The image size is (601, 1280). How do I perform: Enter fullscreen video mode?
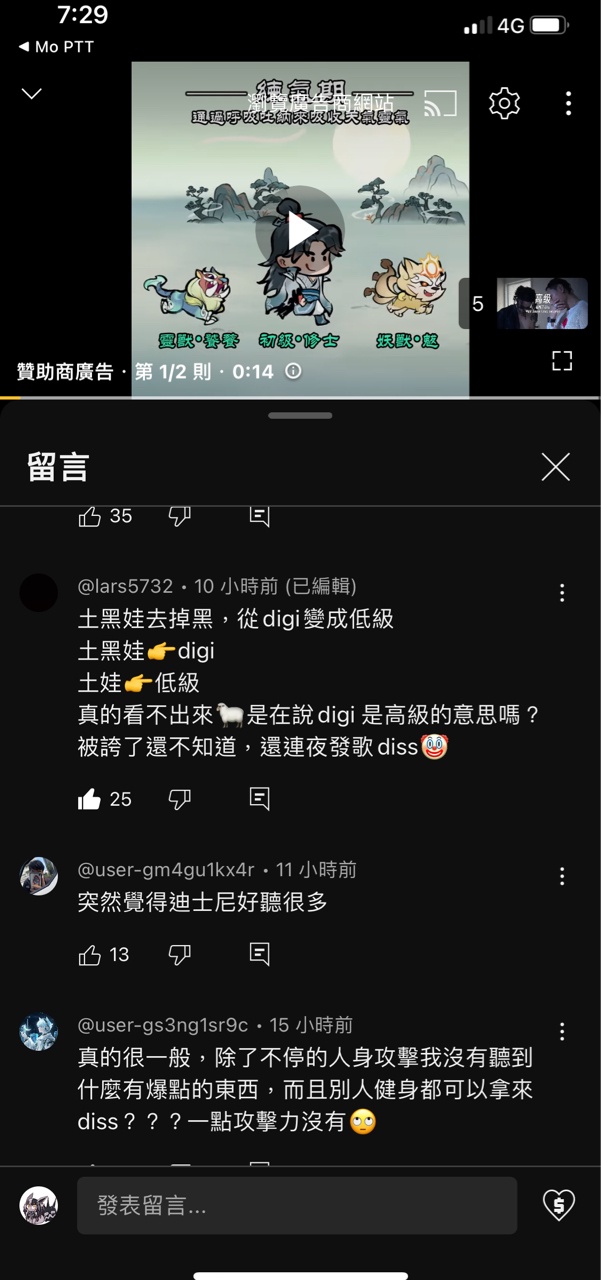click(x=562, y=361)
